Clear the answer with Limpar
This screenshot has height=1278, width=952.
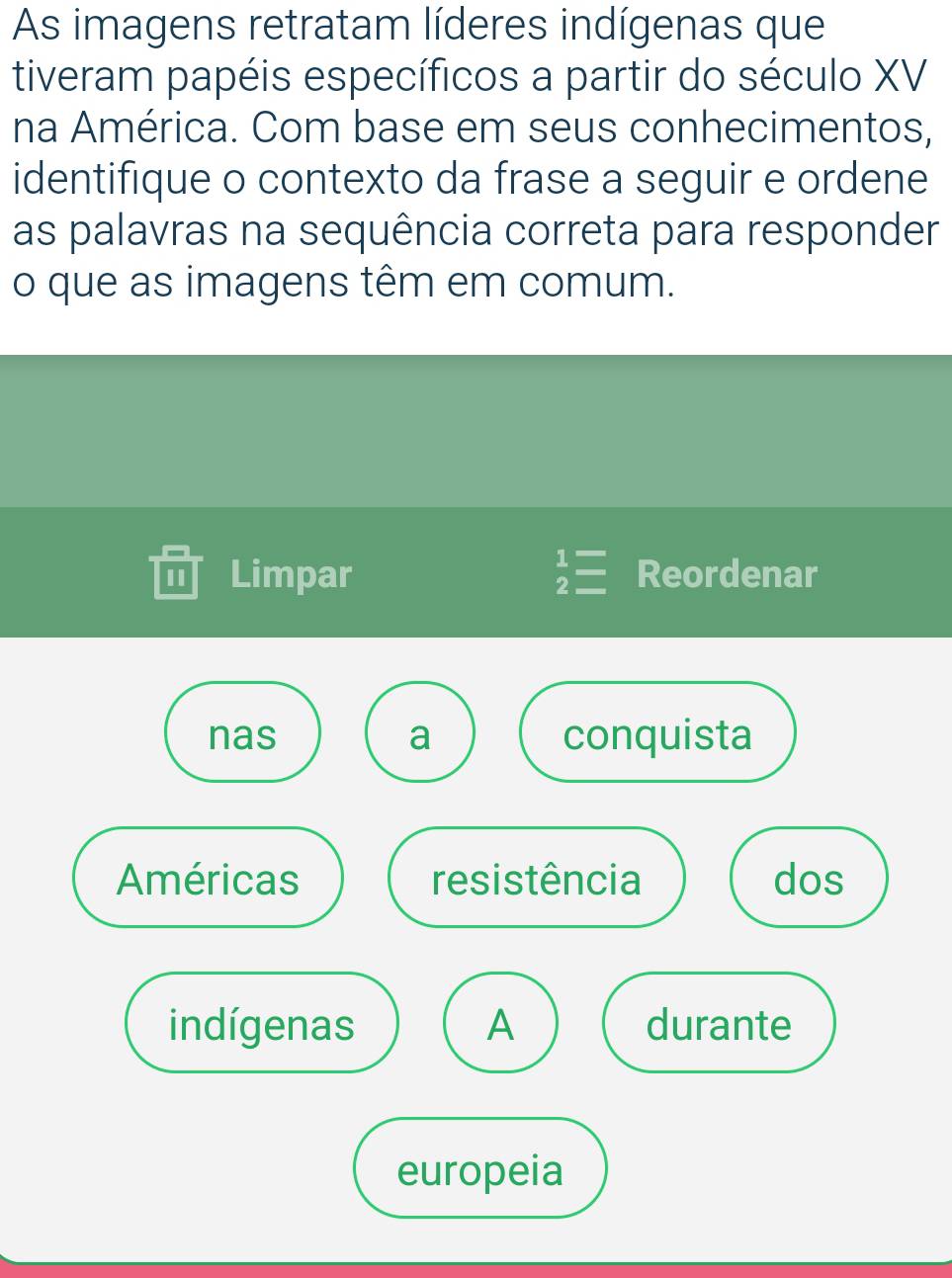coord(253,573)
